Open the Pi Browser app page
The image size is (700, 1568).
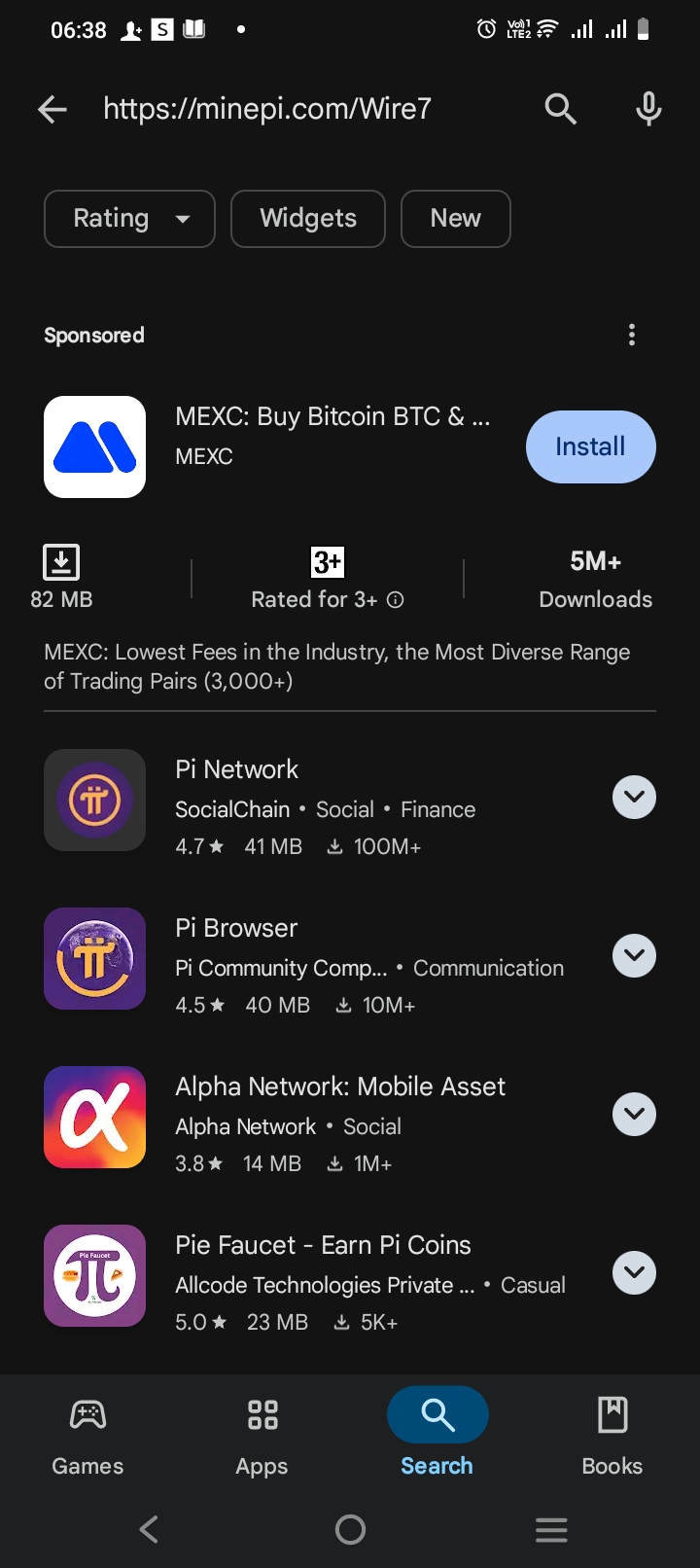(321, 958)
